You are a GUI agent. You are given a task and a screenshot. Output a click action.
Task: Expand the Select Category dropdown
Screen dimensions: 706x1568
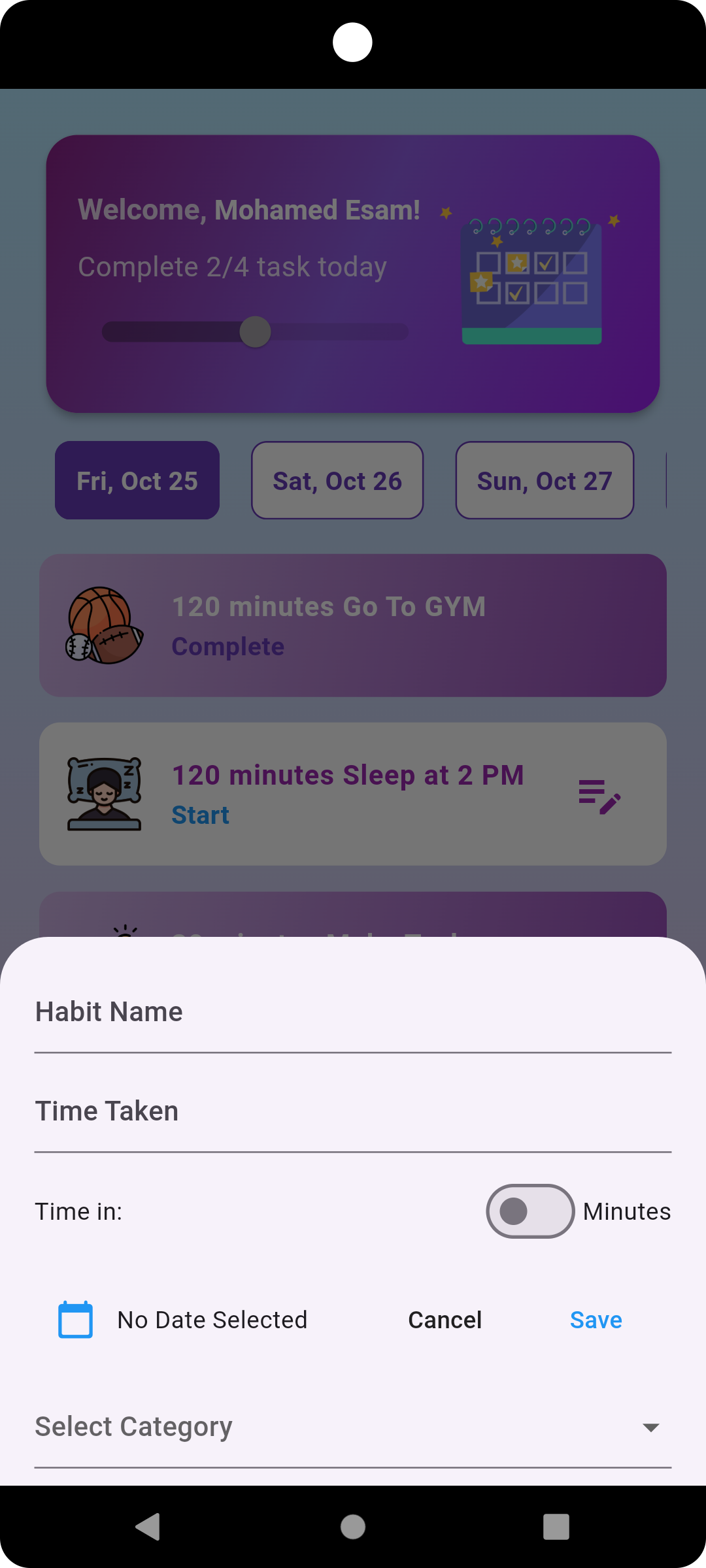[x=353, y=1428]
